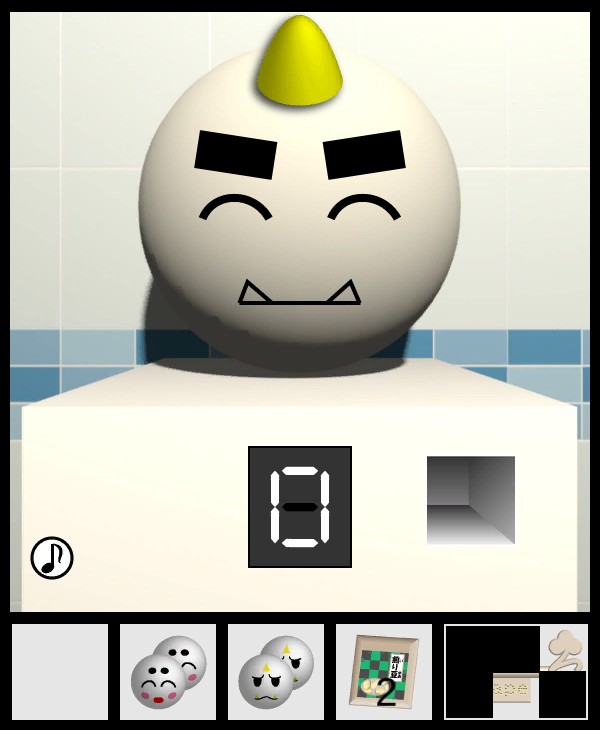
Task: Tap the seven-segment digit display
Action: click(300, 507)
